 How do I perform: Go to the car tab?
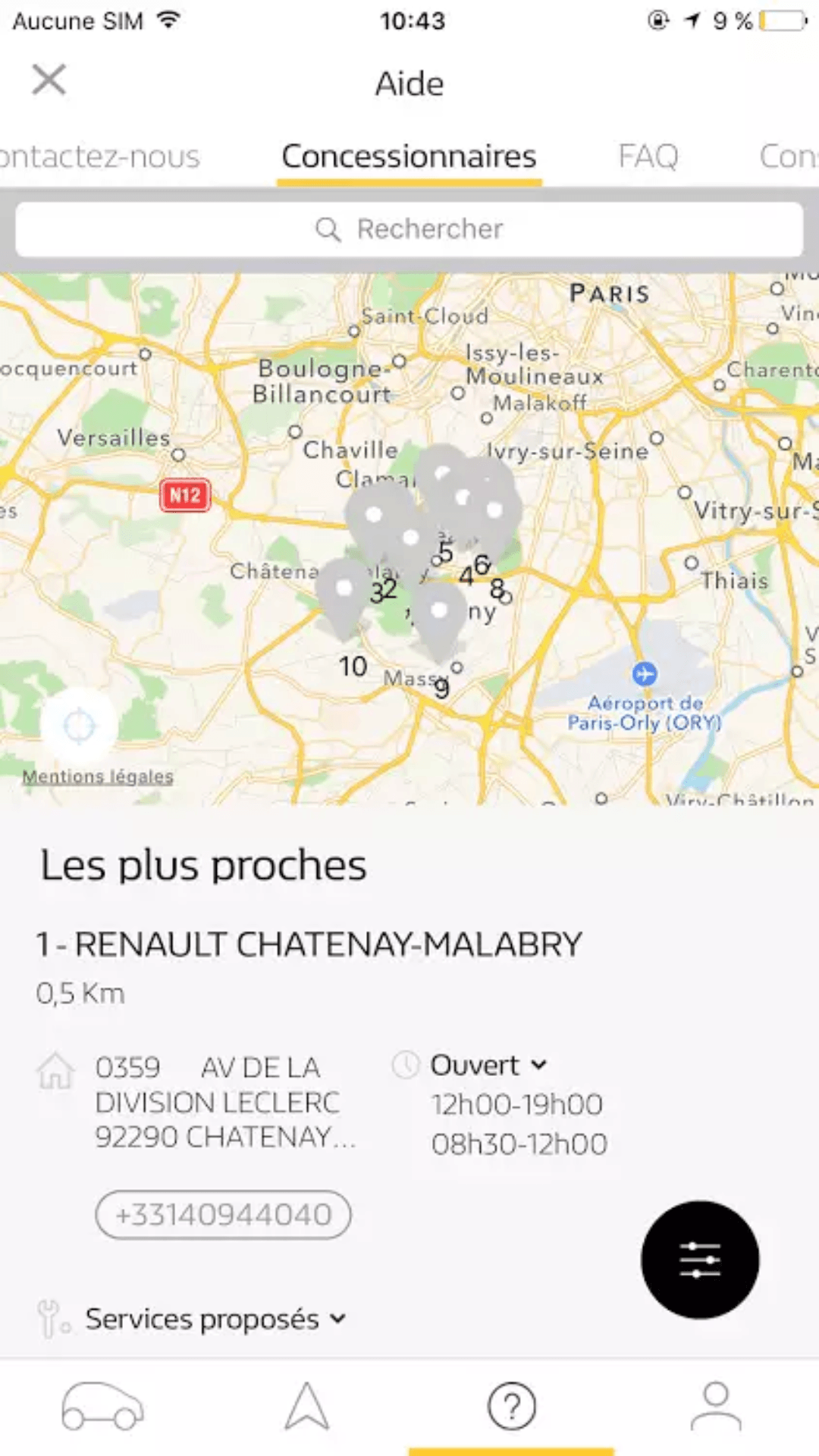coord(102,1407)
